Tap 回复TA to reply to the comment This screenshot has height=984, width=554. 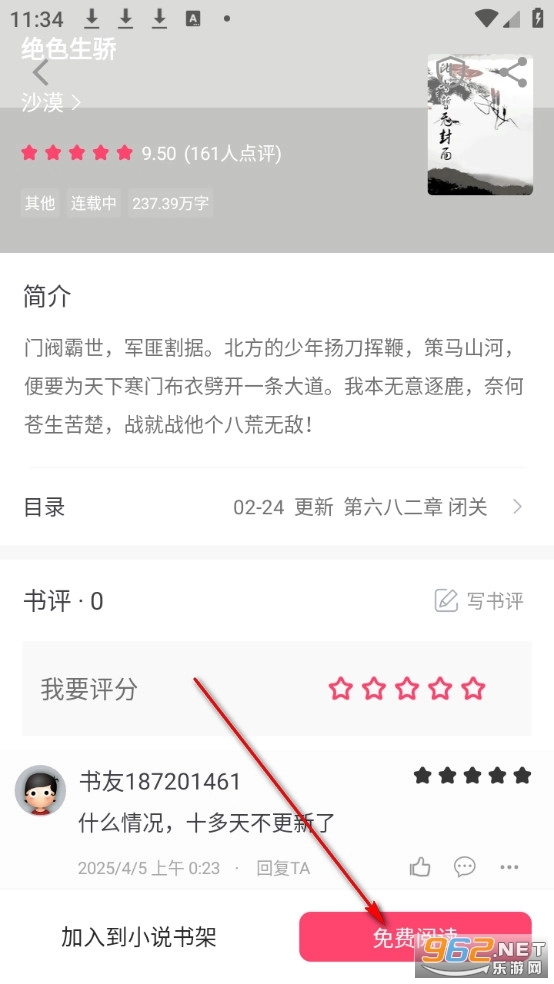283,868
